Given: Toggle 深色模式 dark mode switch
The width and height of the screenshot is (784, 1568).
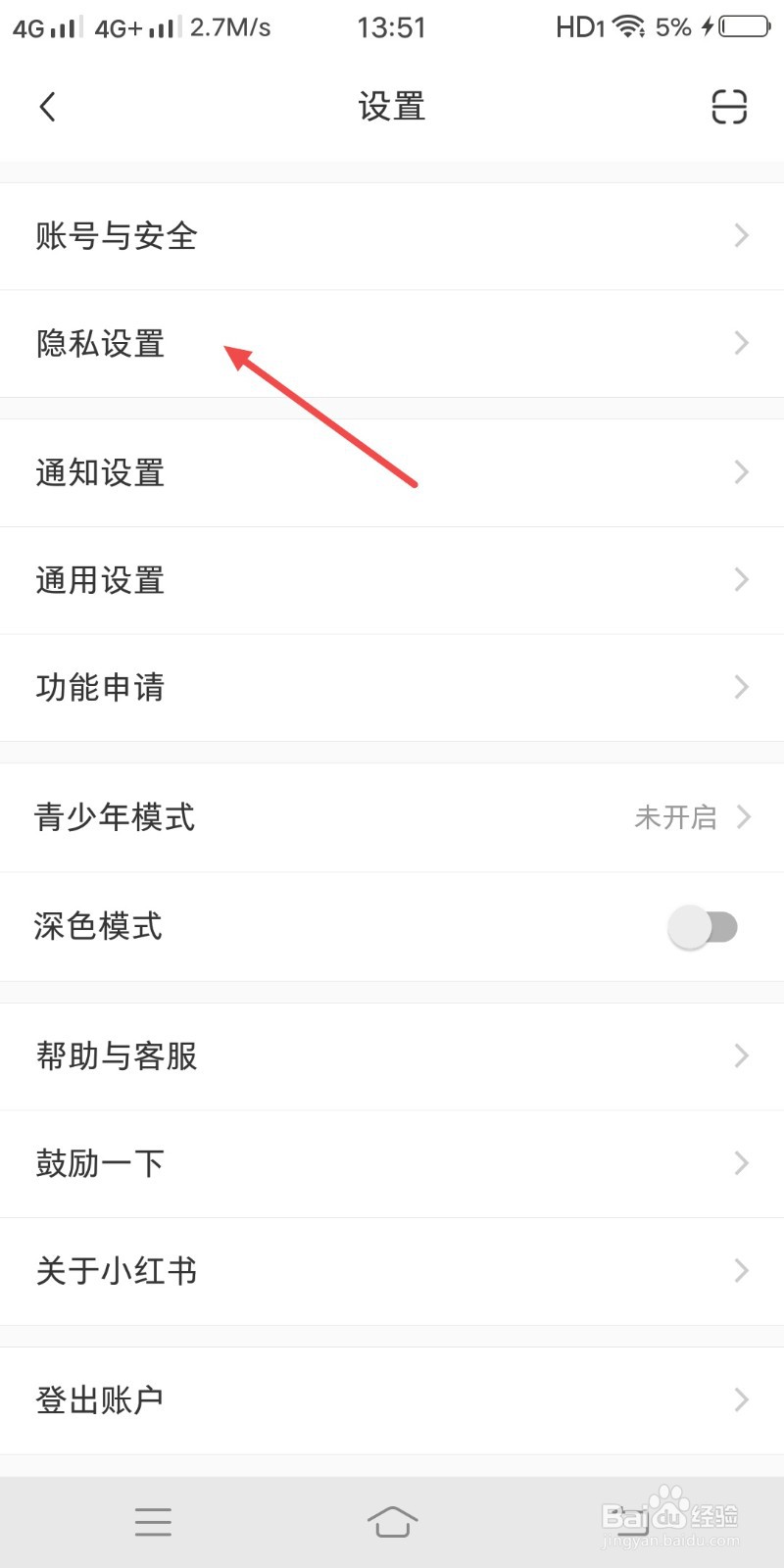Looking at the screenshot, I should click(706, 926).
